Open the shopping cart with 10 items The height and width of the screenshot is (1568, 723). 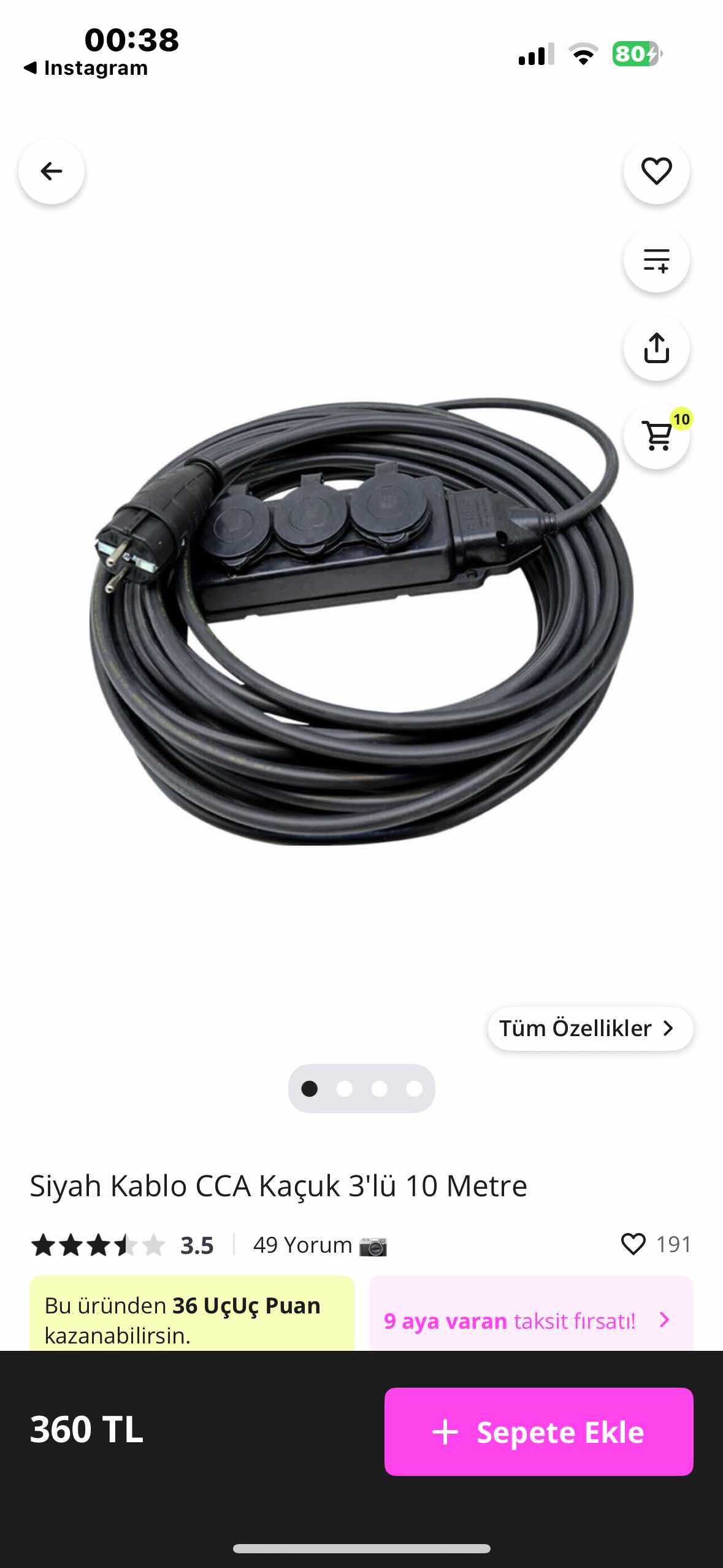coord(656,436)
